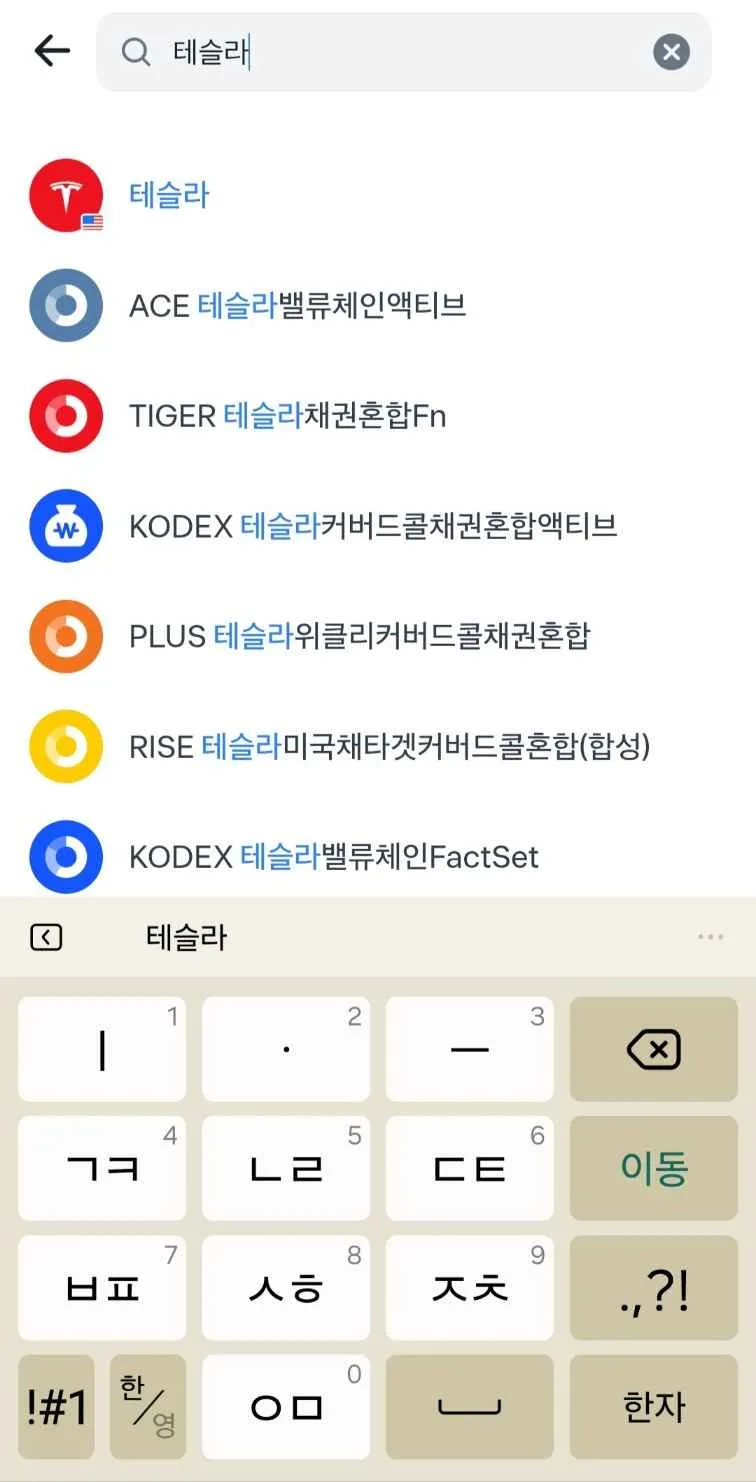Screen dimensions: 756x1482
Task: Click the magnifying glass search icon
Action: coord(135,51)
